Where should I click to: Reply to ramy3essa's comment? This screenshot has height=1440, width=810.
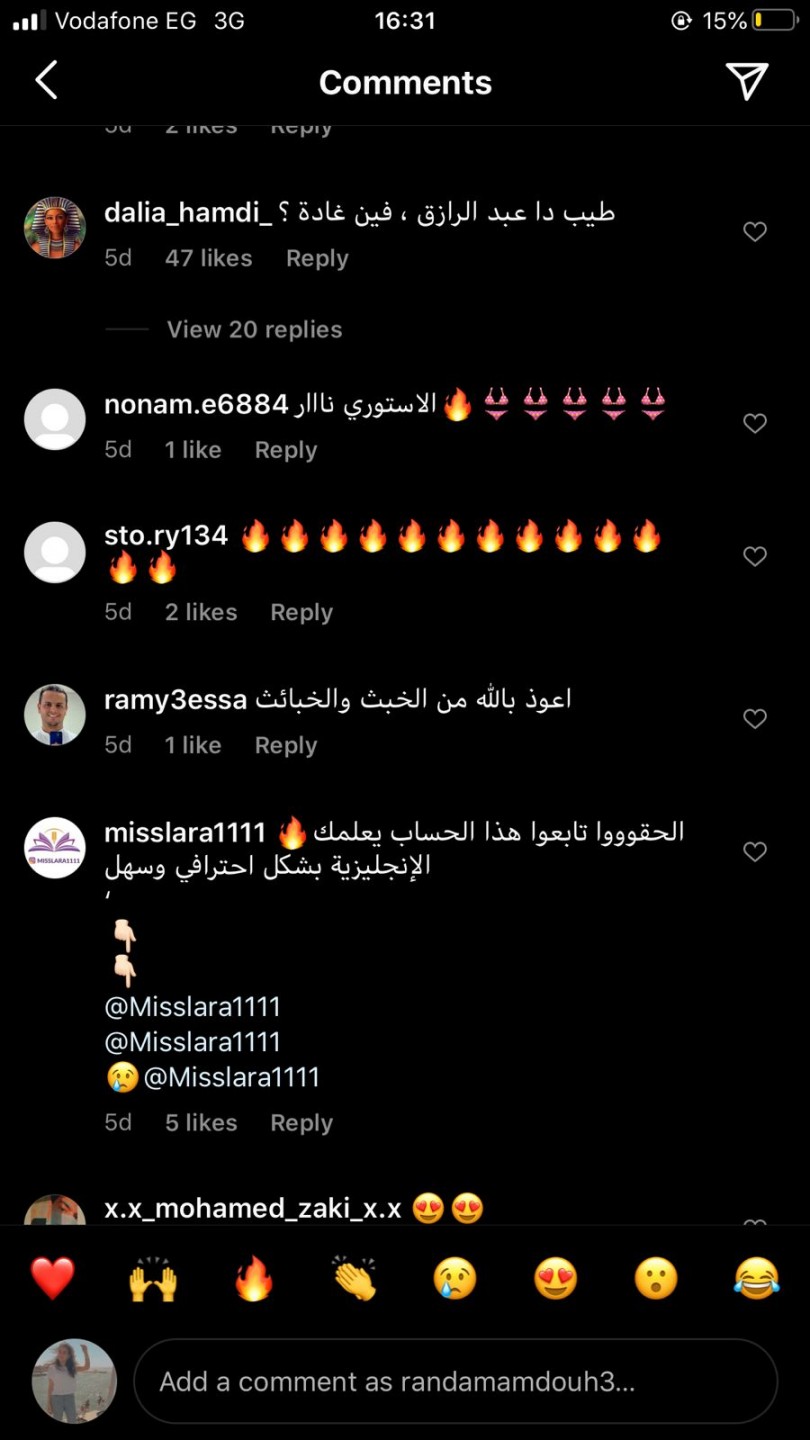285,745
